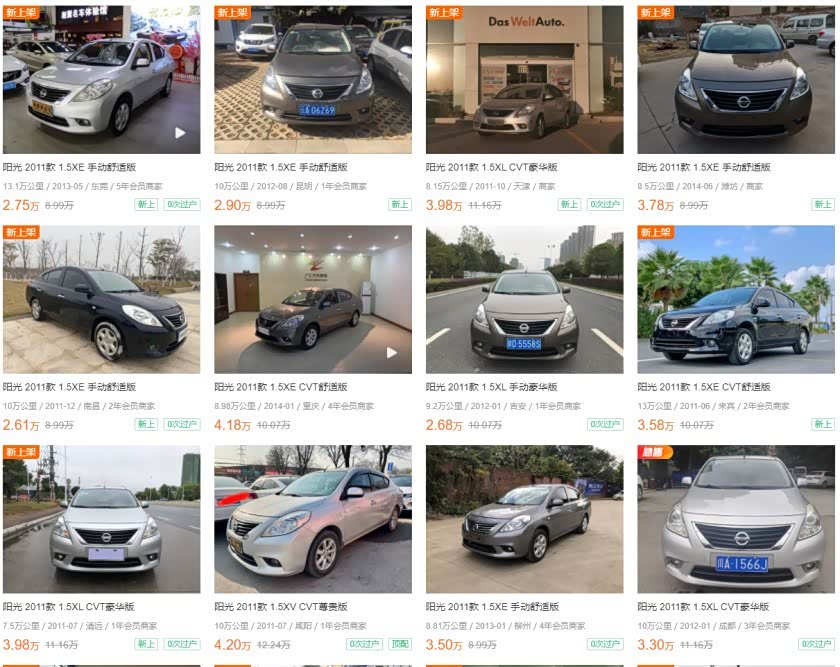Screen dimensions: 840x667
Task: Open the 2.68万 手动豪华版 in 吉安
Action: click(x=524, y=300)
